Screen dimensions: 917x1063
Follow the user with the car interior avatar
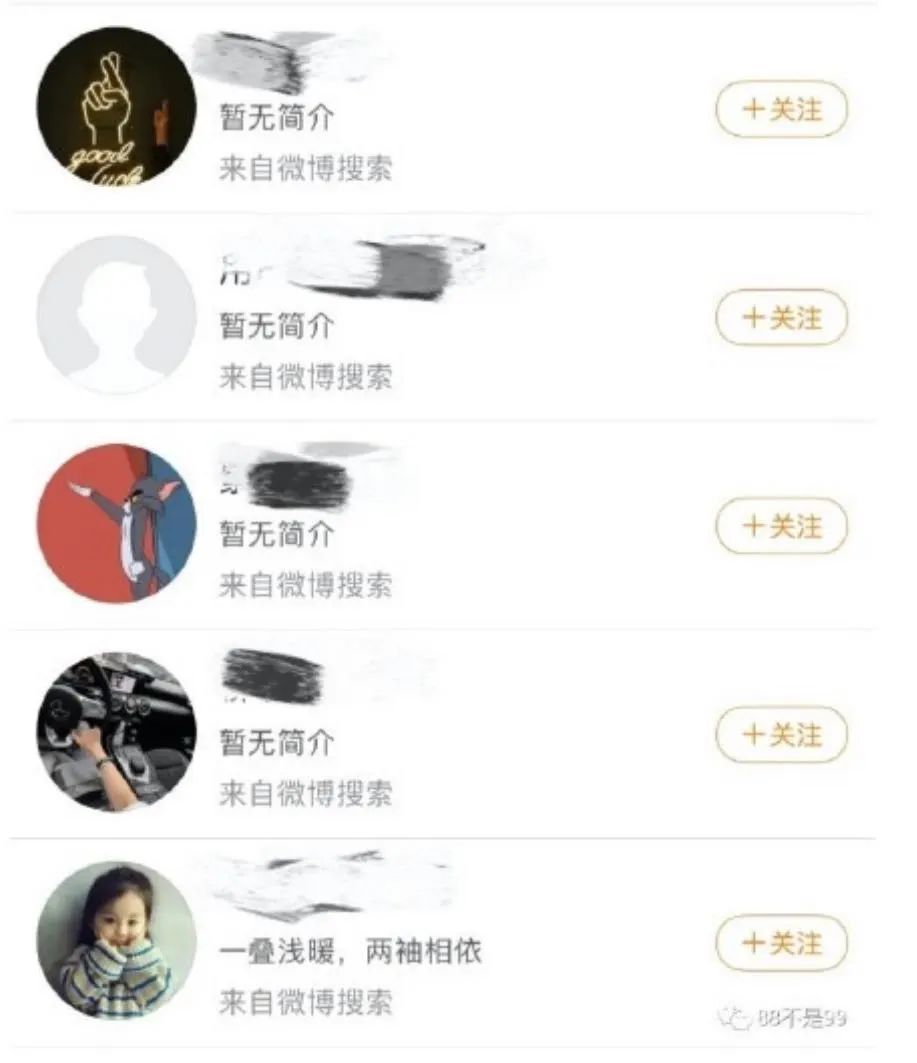[781, 735]
